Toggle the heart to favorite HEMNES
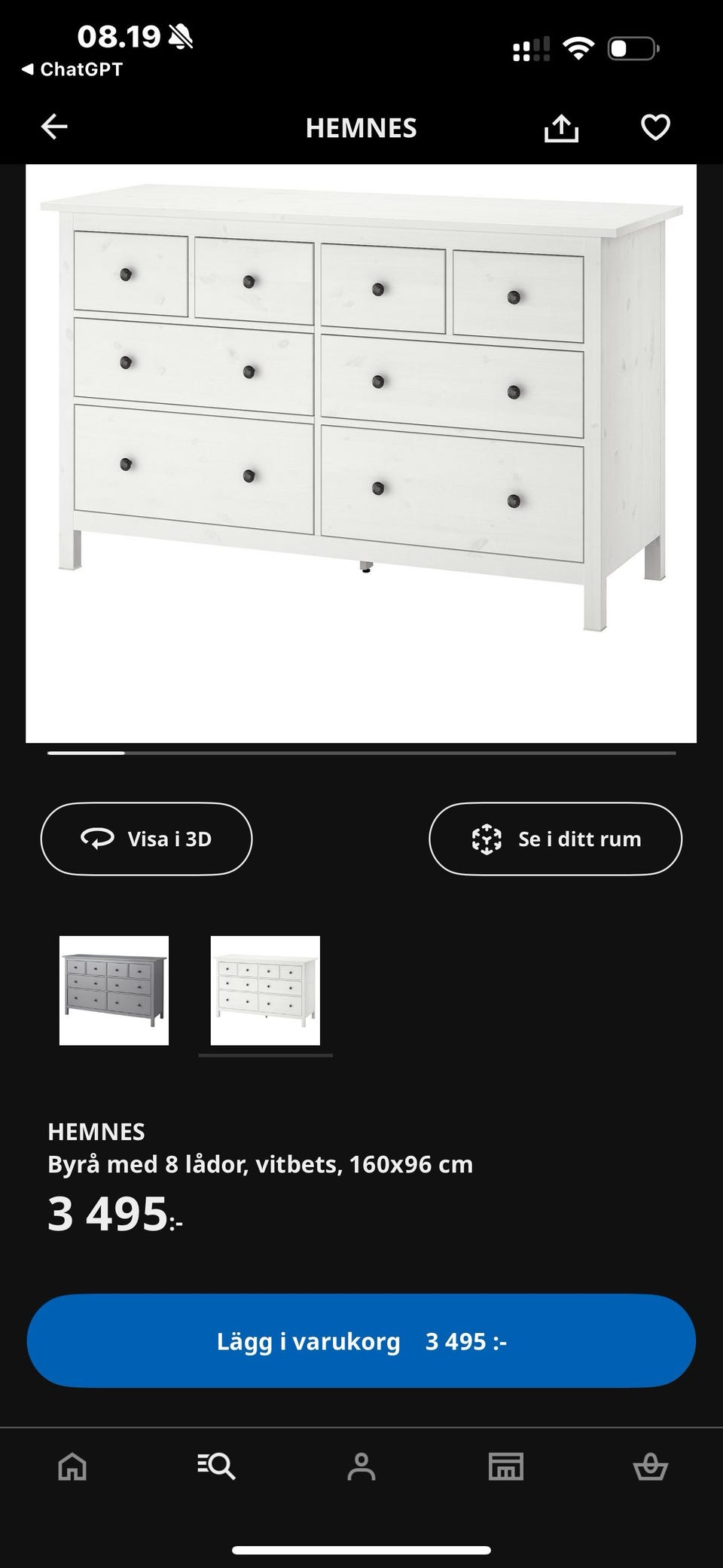 coord(654,127)
